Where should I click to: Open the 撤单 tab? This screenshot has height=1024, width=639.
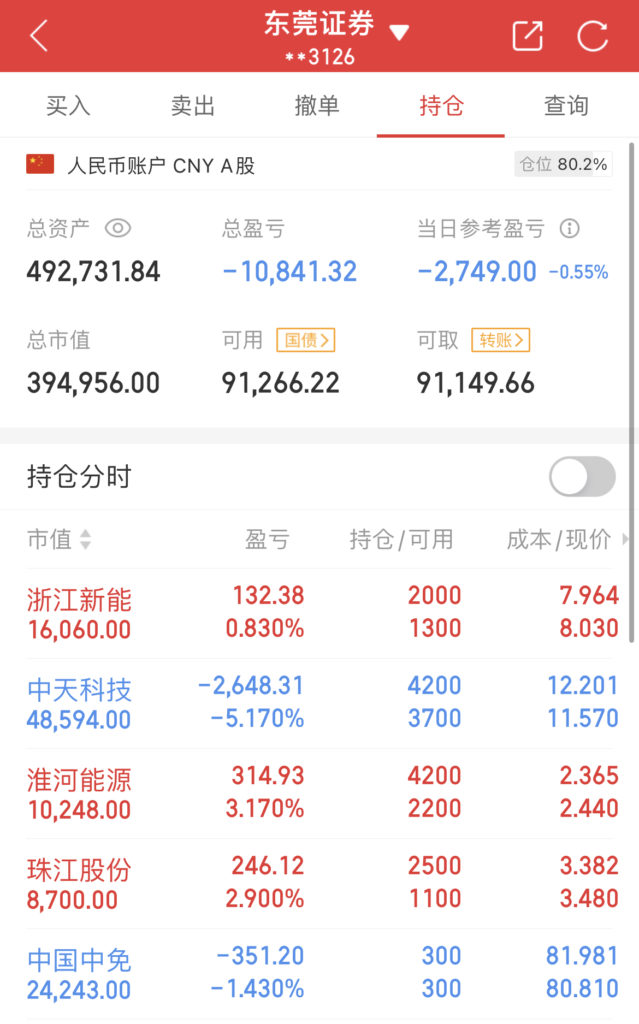[x=317, y=106]
